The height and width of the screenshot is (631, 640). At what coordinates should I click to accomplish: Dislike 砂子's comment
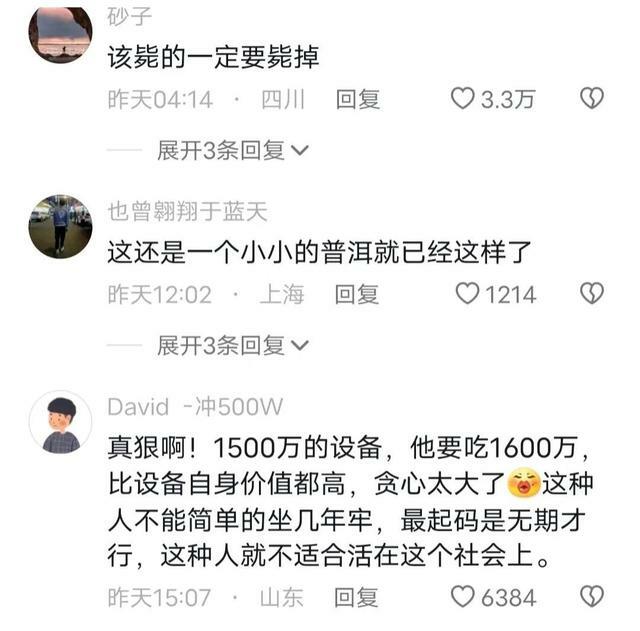(x=592, y=99)
